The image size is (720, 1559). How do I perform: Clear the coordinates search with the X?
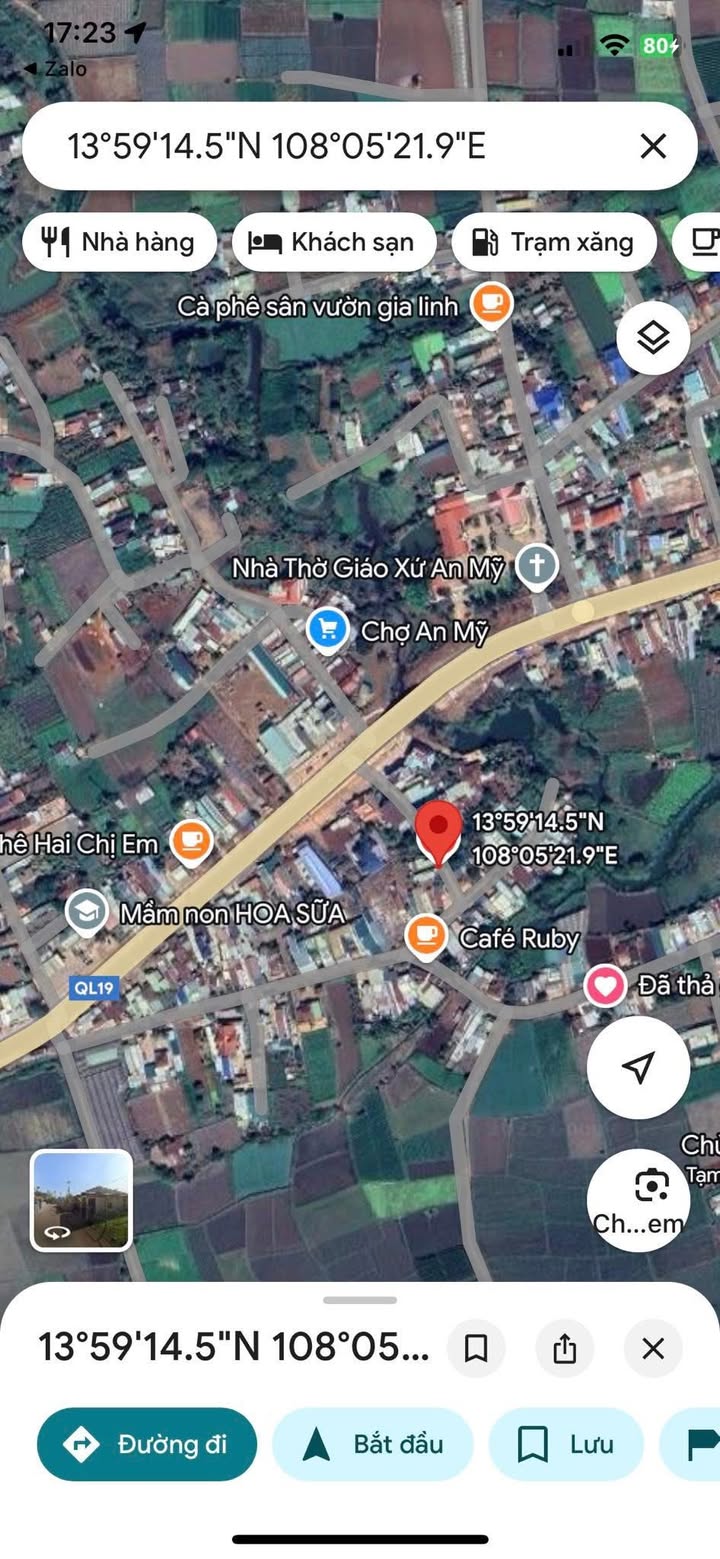pos(653,147)
